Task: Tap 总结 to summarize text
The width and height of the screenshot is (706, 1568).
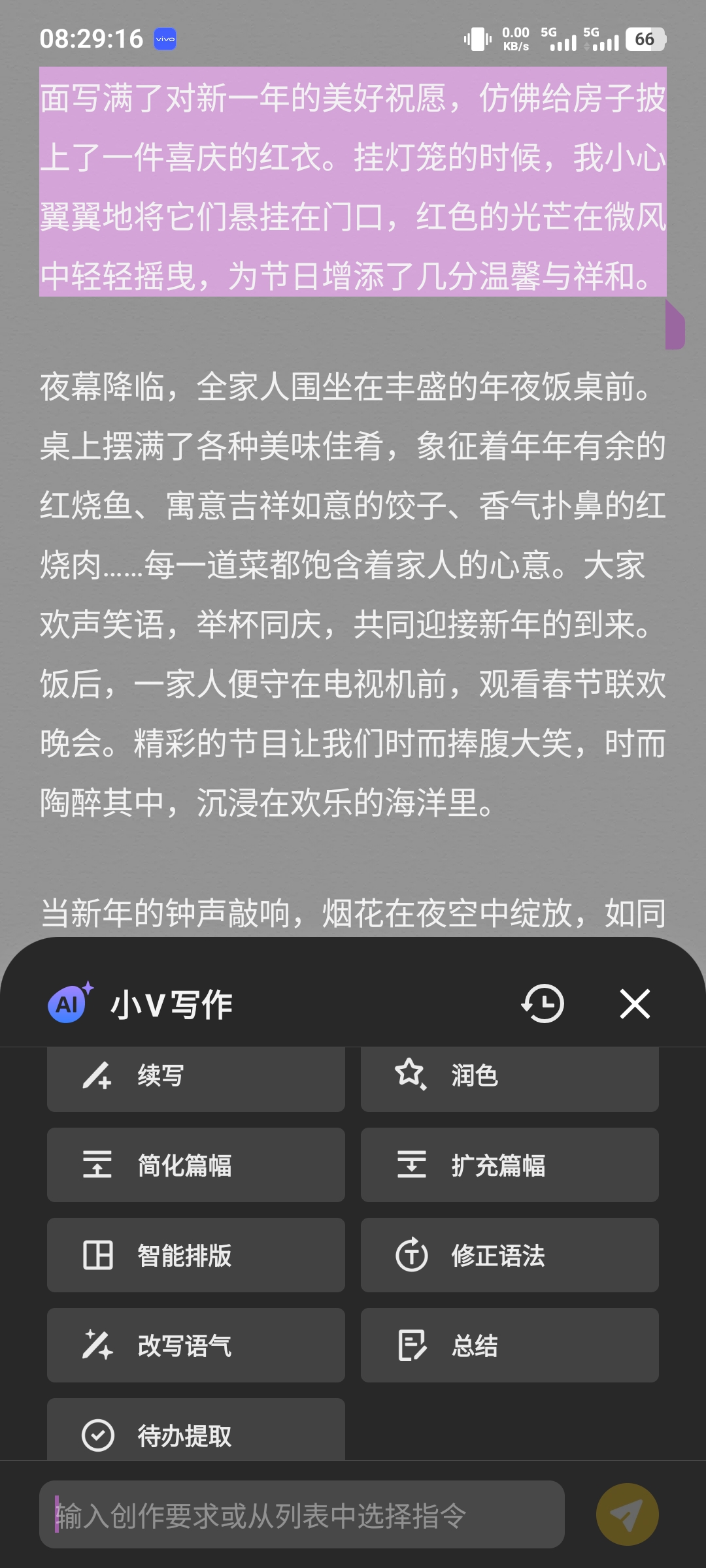Action: coord(509,1345)
